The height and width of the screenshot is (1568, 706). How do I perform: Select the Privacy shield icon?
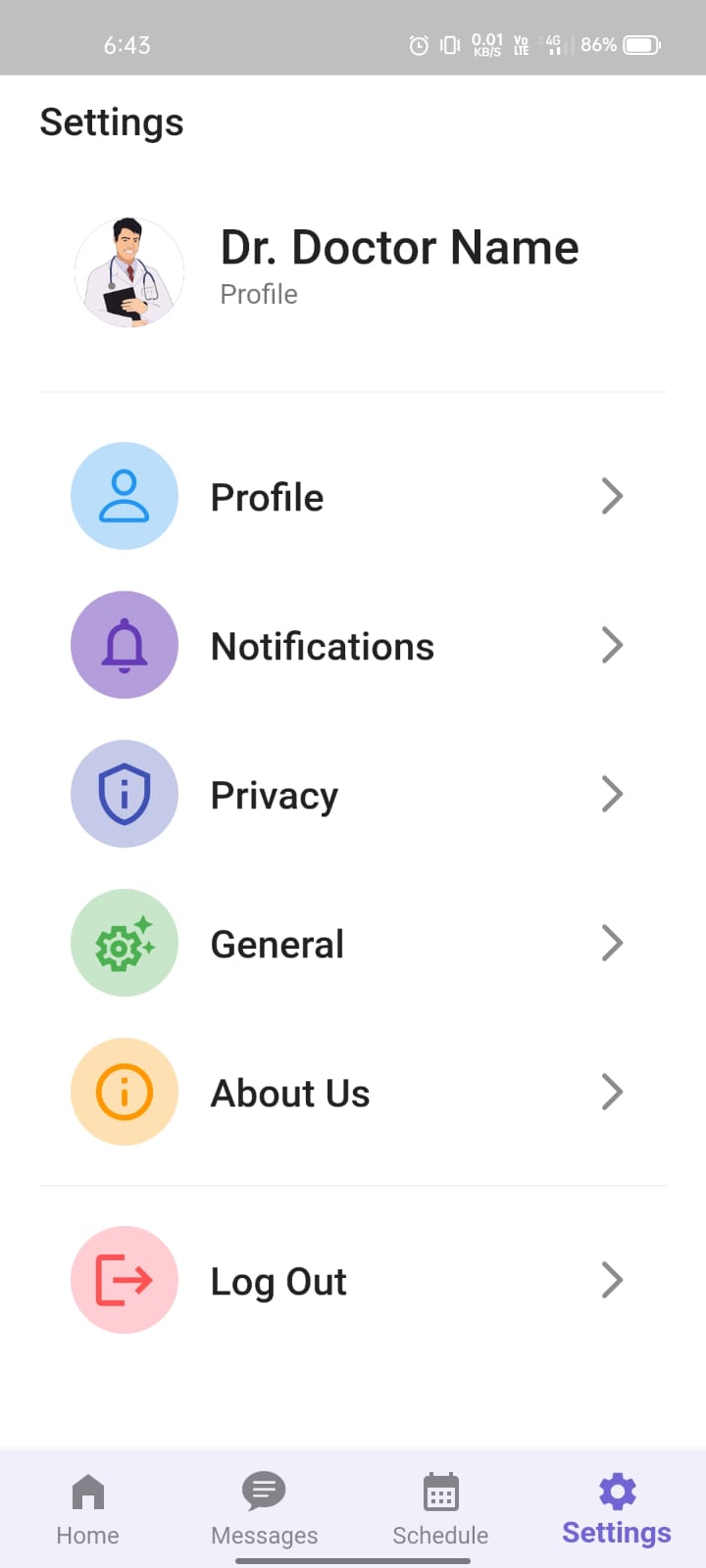[125, 794]
